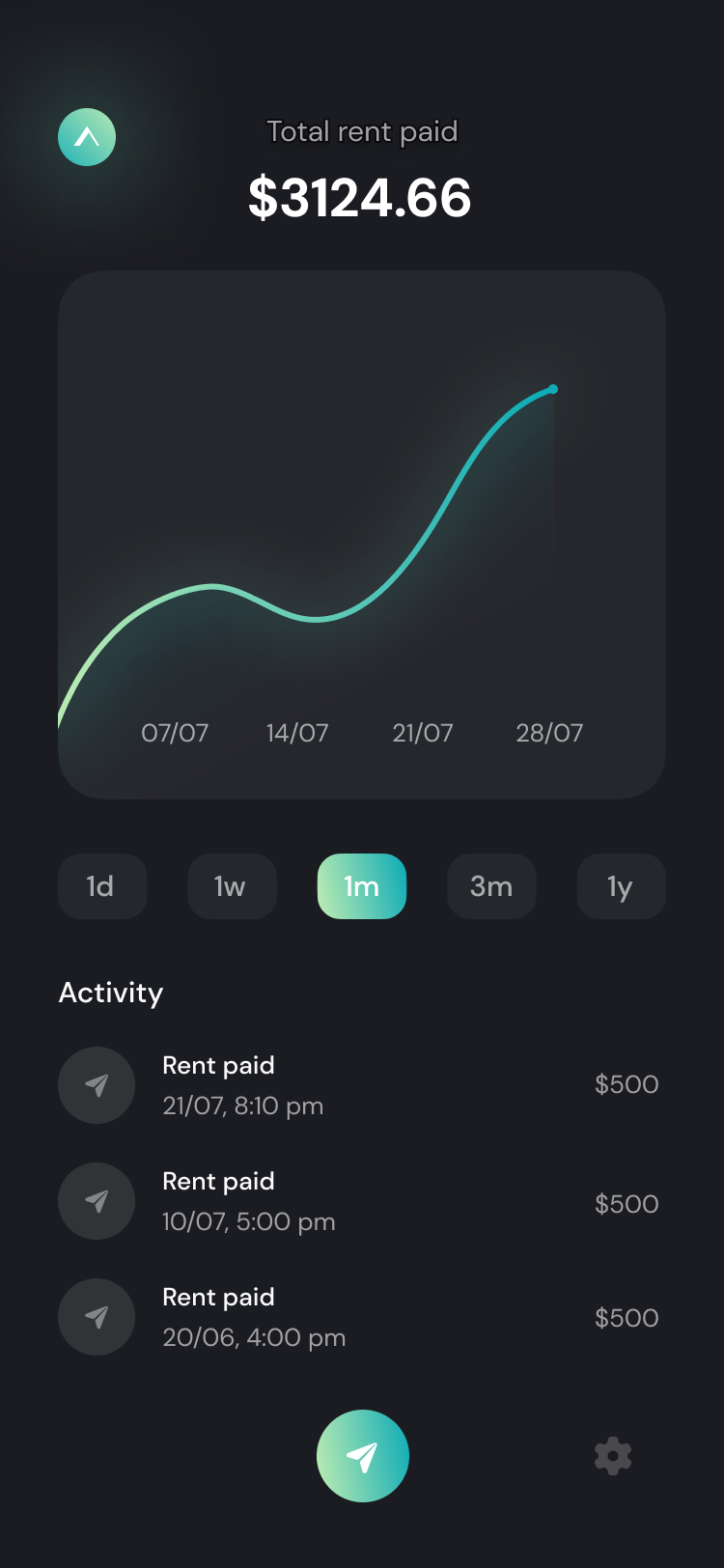
Task: Select the 1d time range
Action: [x=101, y=886]
